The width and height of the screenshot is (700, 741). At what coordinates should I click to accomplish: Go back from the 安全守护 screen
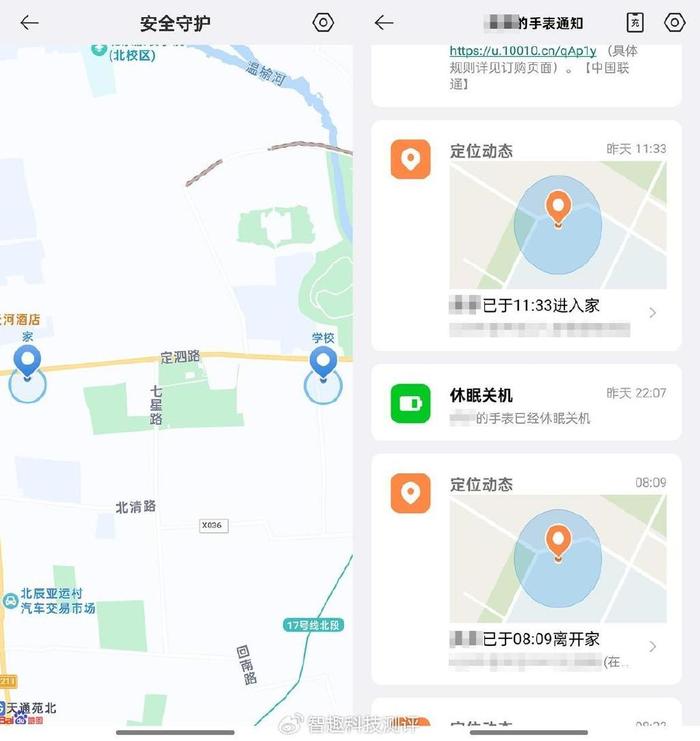29,22
